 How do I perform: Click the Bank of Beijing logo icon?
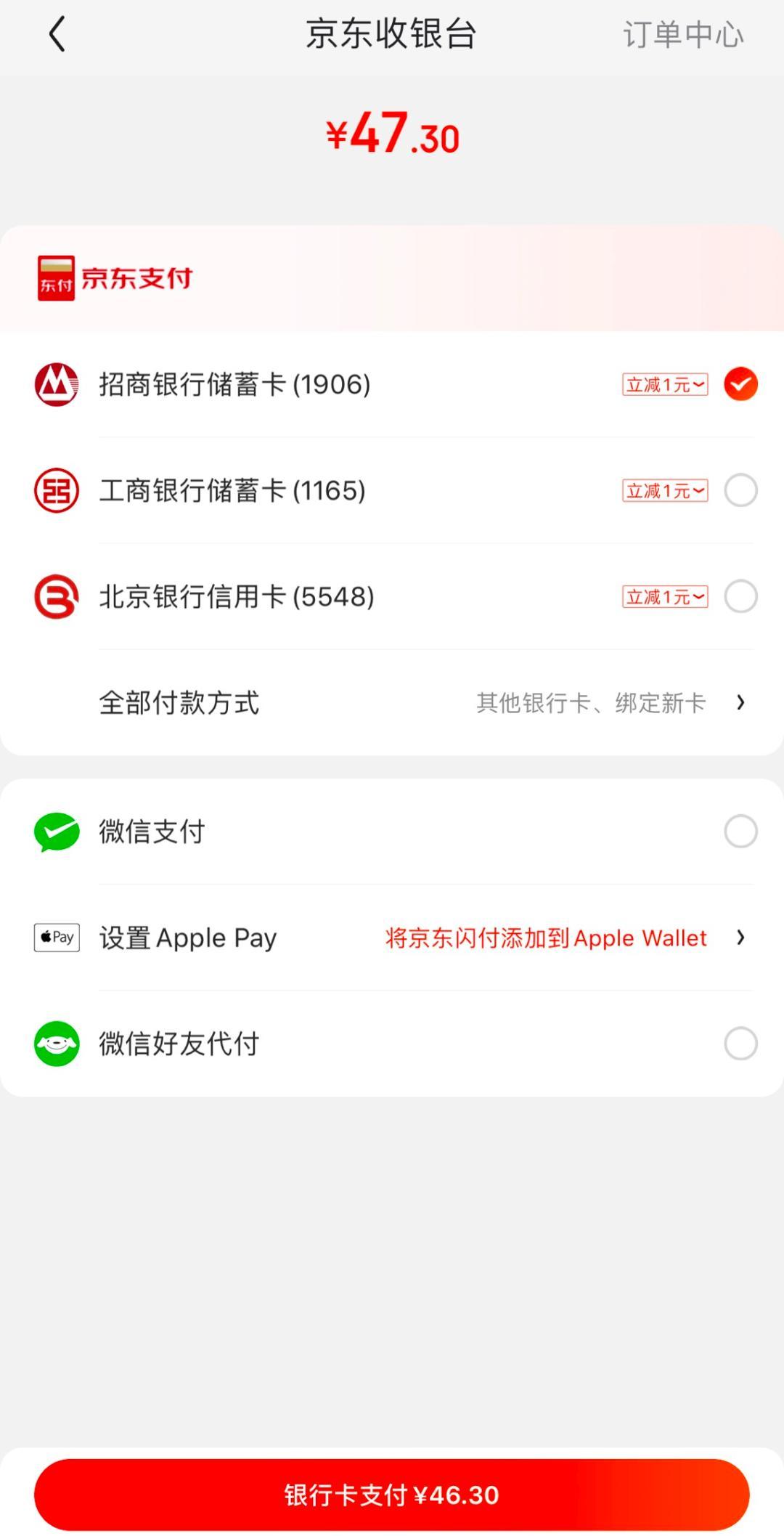pyautogui.click(x=57, y=596)
